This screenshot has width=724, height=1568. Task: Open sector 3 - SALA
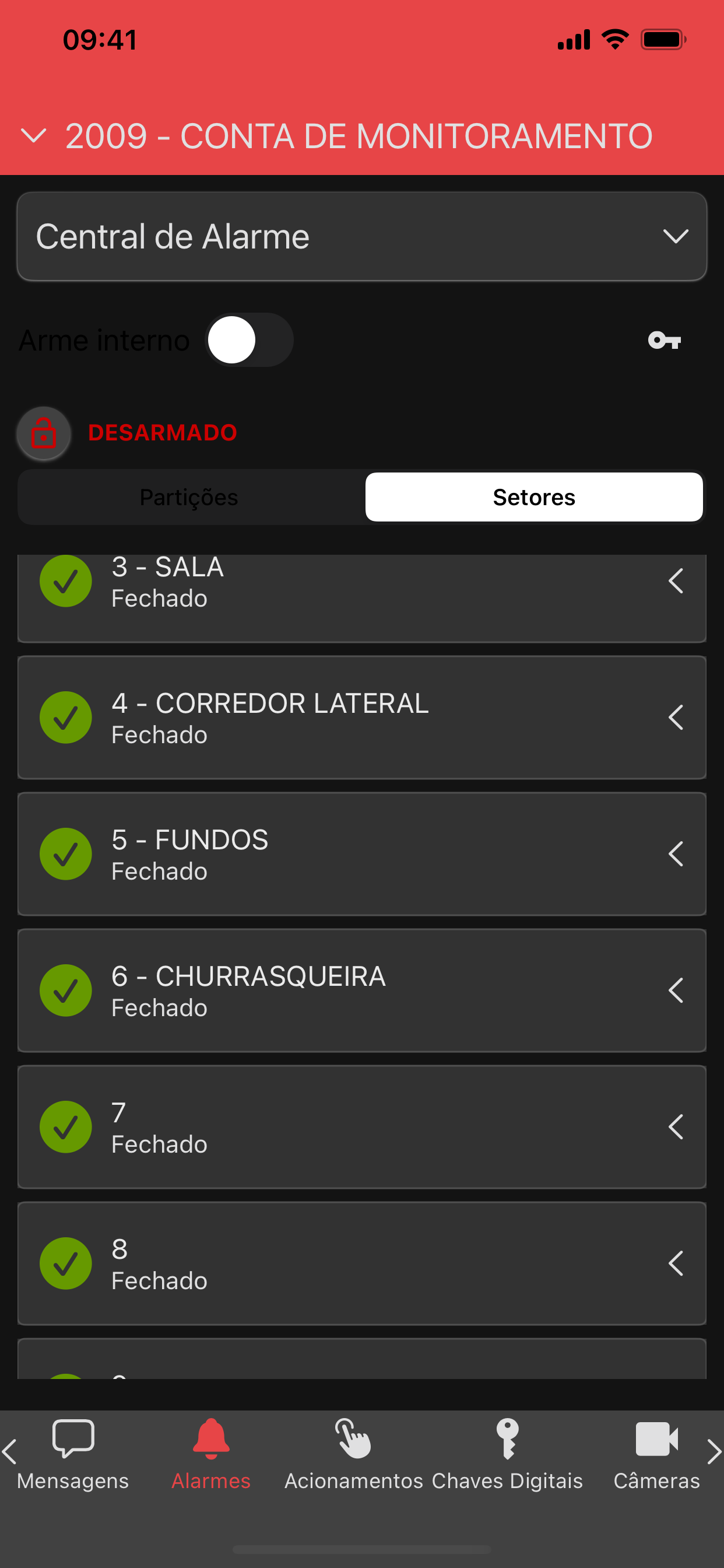(x=362, y=598)
